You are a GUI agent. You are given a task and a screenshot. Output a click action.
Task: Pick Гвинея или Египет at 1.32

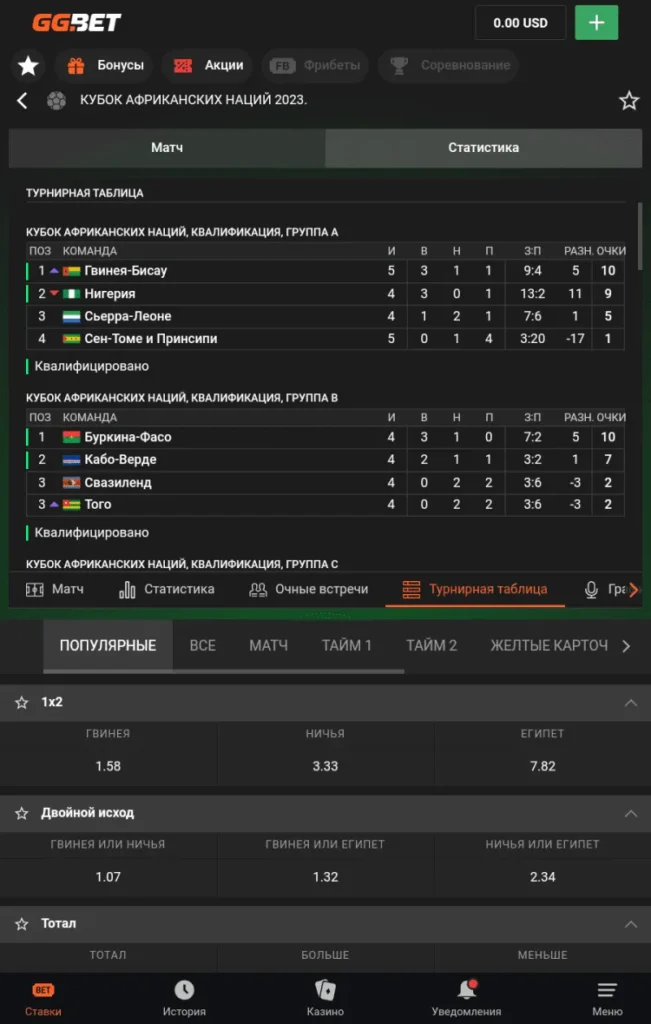(325, 876)
